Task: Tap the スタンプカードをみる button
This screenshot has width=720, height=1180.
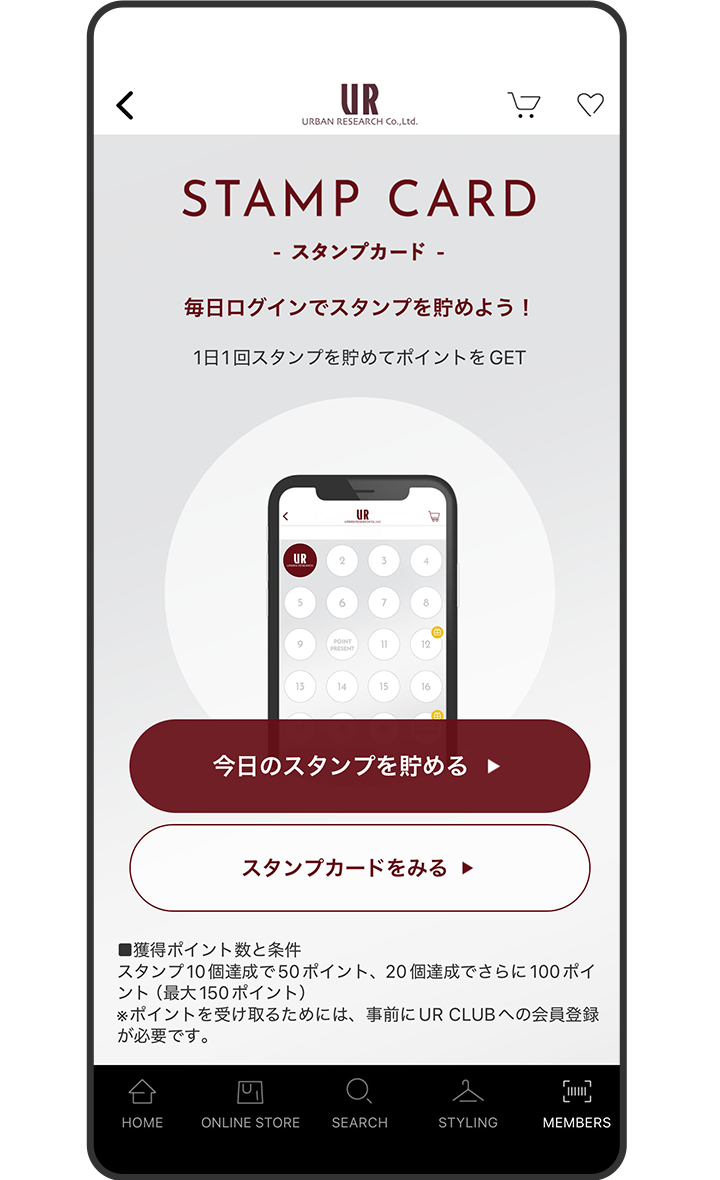Action: coord(359,868)
